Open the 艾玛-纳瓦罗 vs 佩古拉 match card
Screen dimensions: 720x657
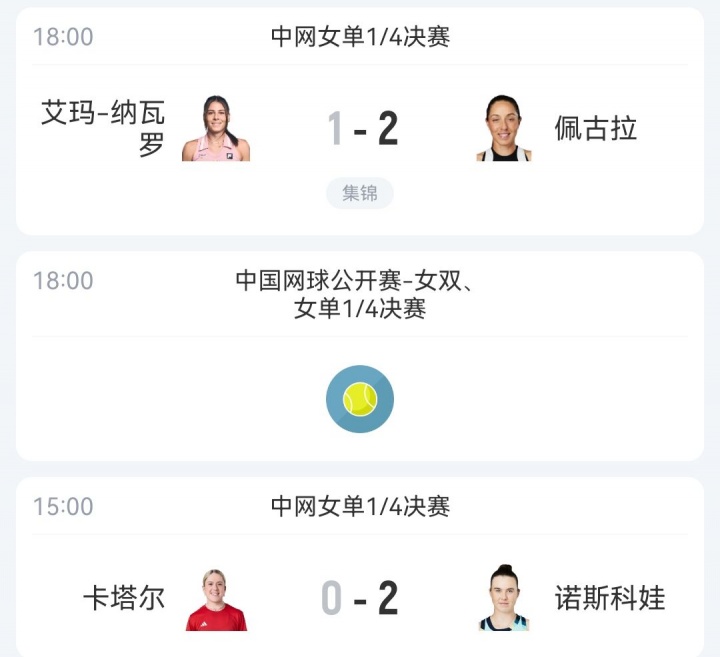[362, 129]
